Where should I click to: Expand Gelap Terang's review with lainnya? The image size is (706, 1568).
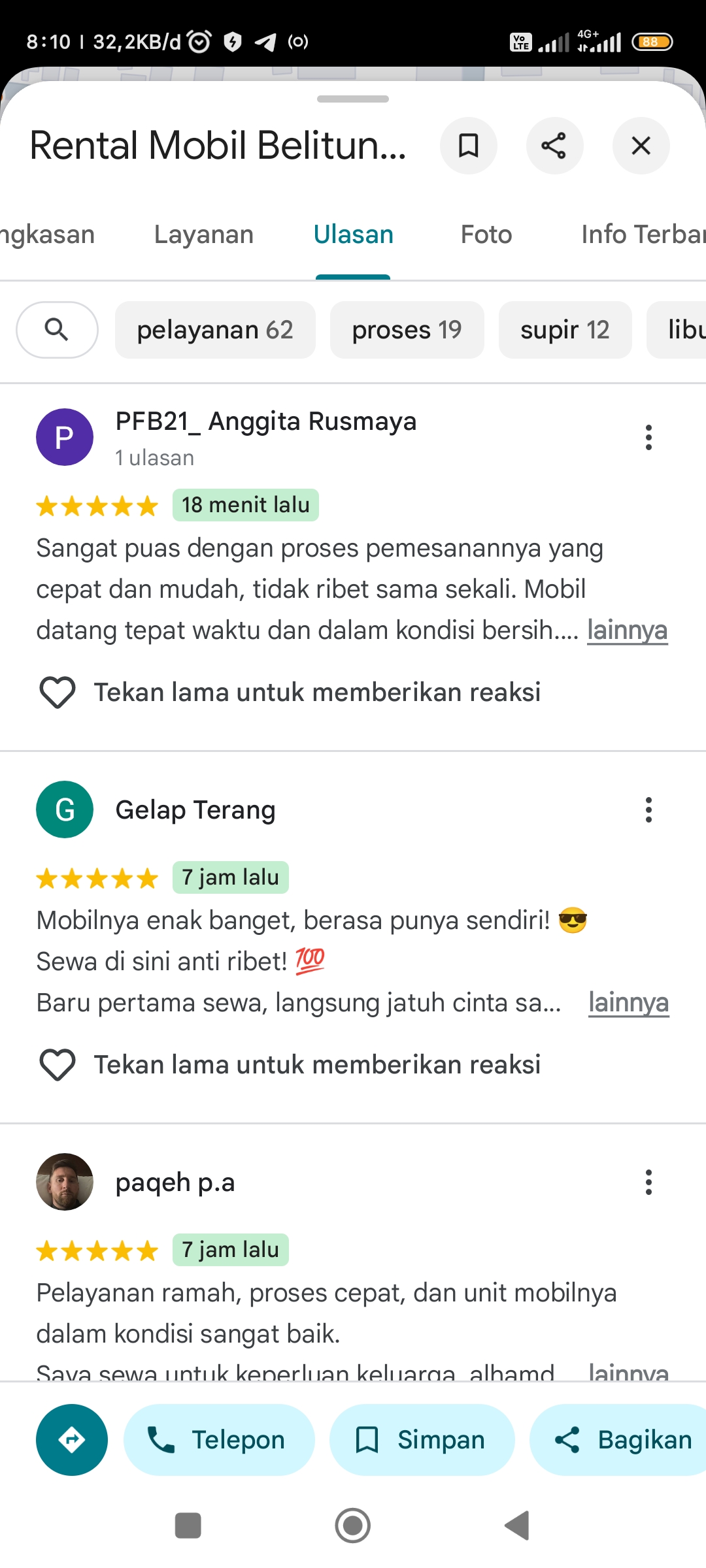pos(628,1003)
